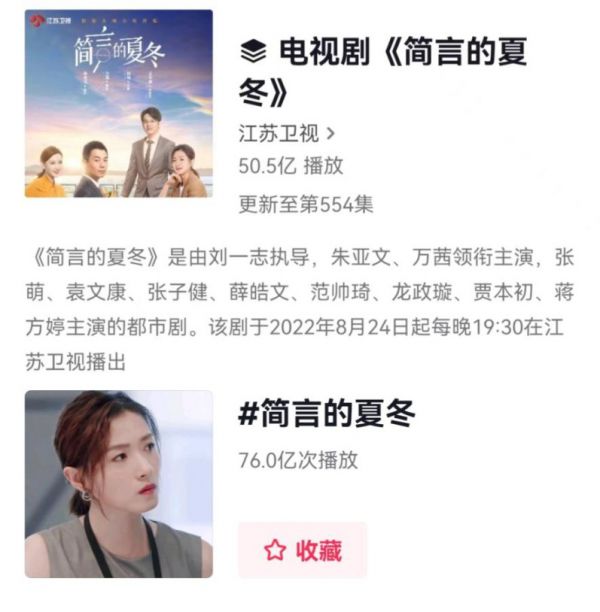Open the #简言的夏冬 topic cover image

point(119,484)
